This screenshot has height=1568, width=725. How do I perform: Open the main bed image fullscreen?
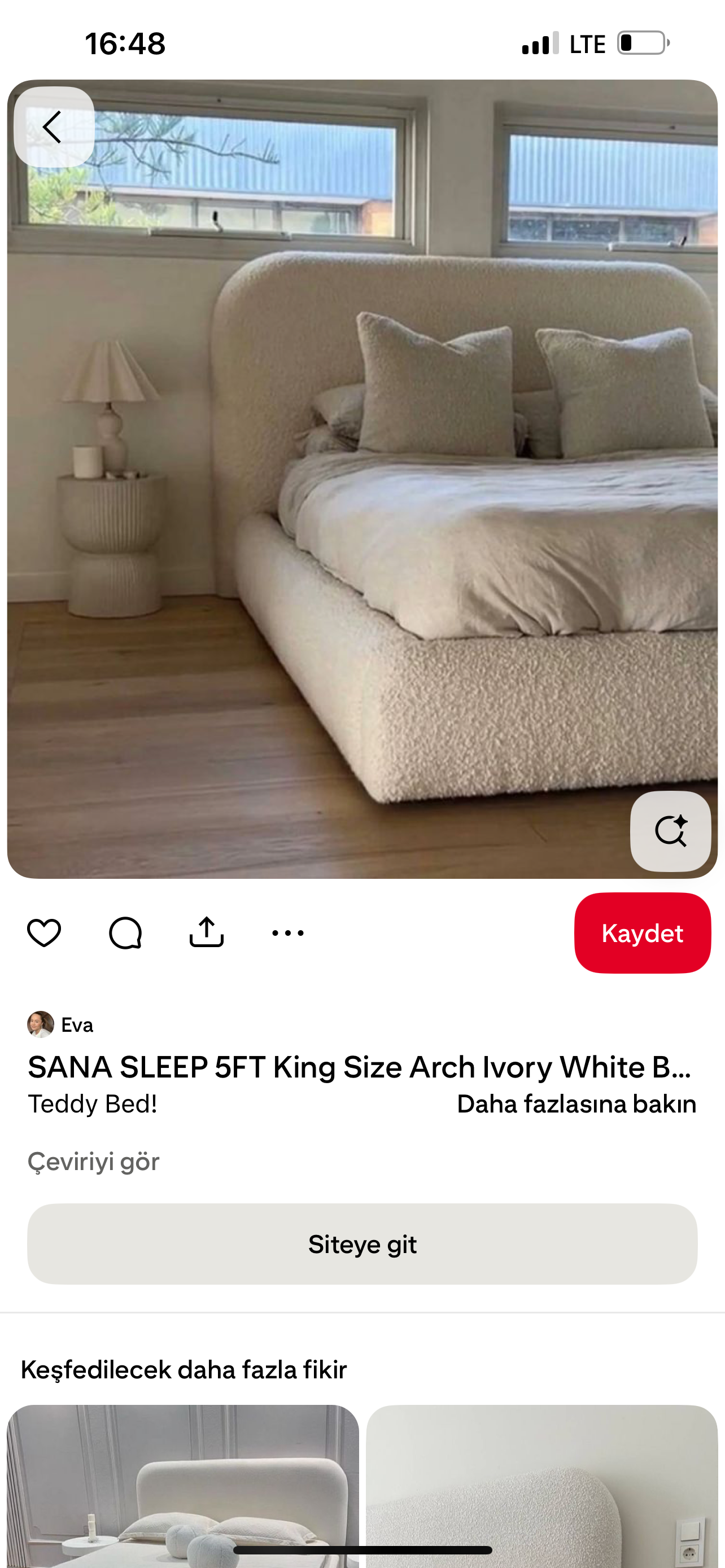pos(362,479)
